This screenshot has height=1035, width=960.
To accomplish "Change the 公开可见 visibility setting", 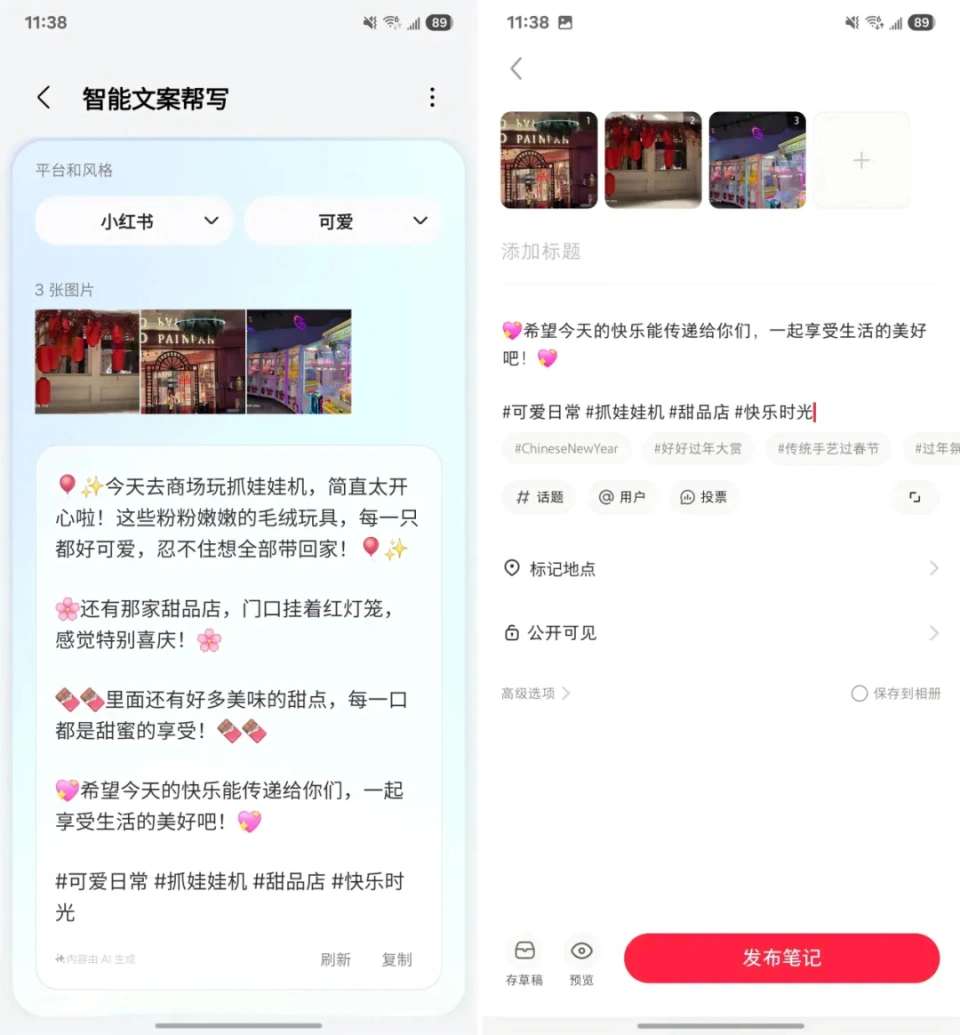I will [x=720, y=632].
